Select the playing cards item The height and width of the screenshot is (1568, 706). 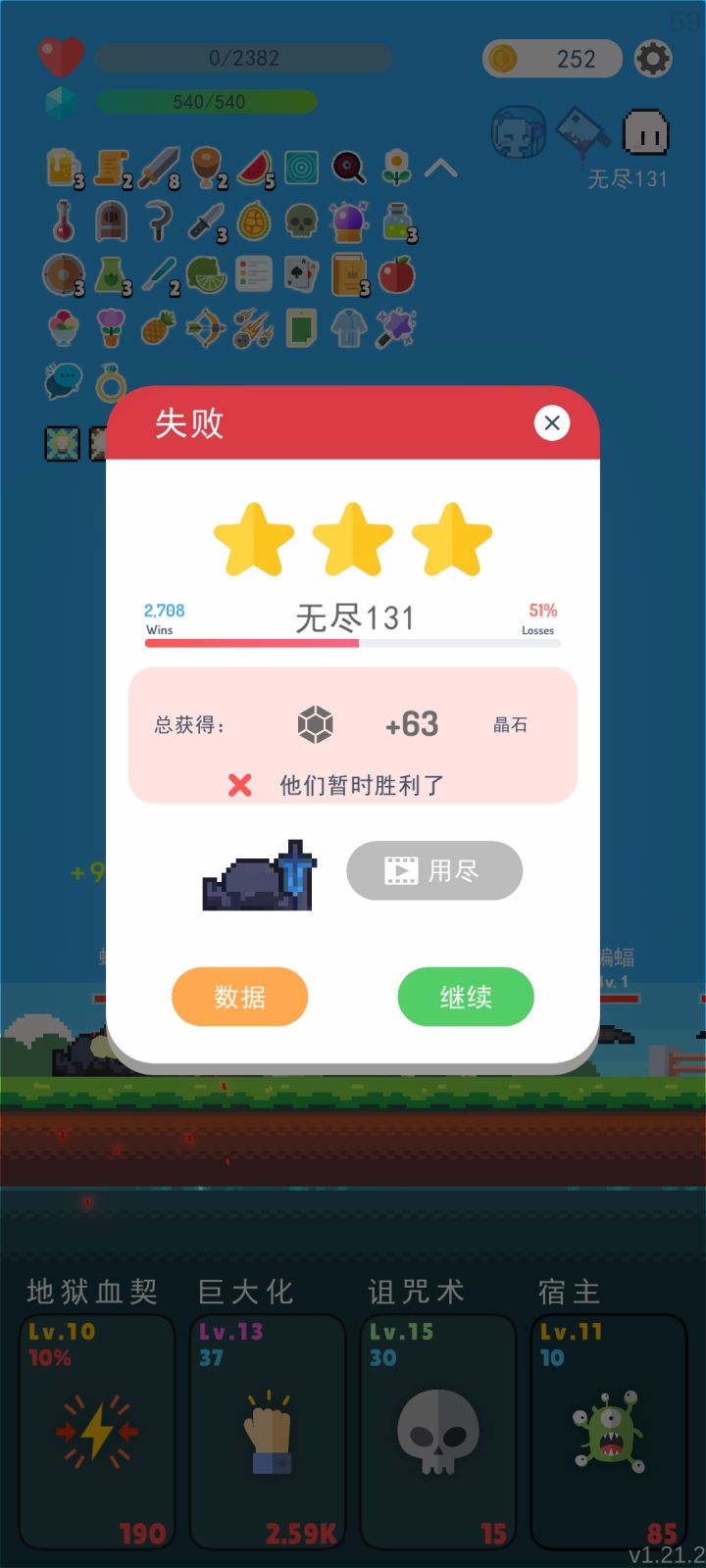pos(299,274)
